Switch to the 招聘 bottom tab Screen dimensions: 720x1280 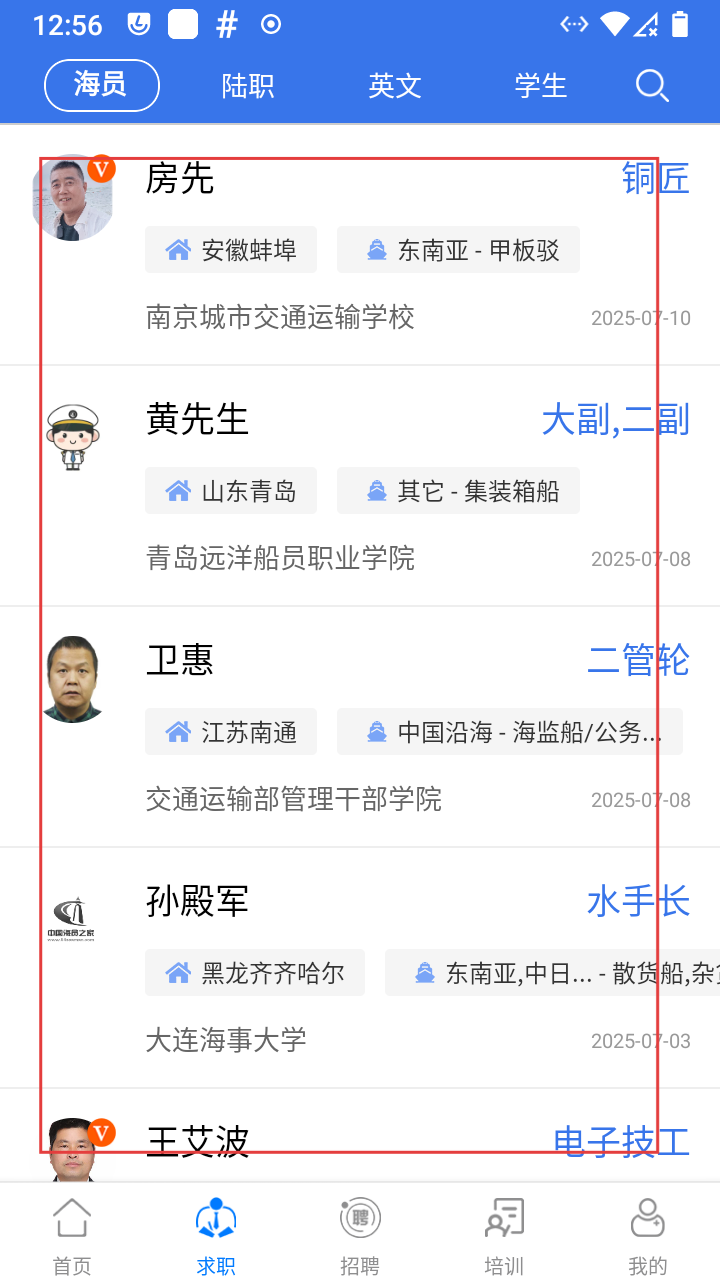360,1237
